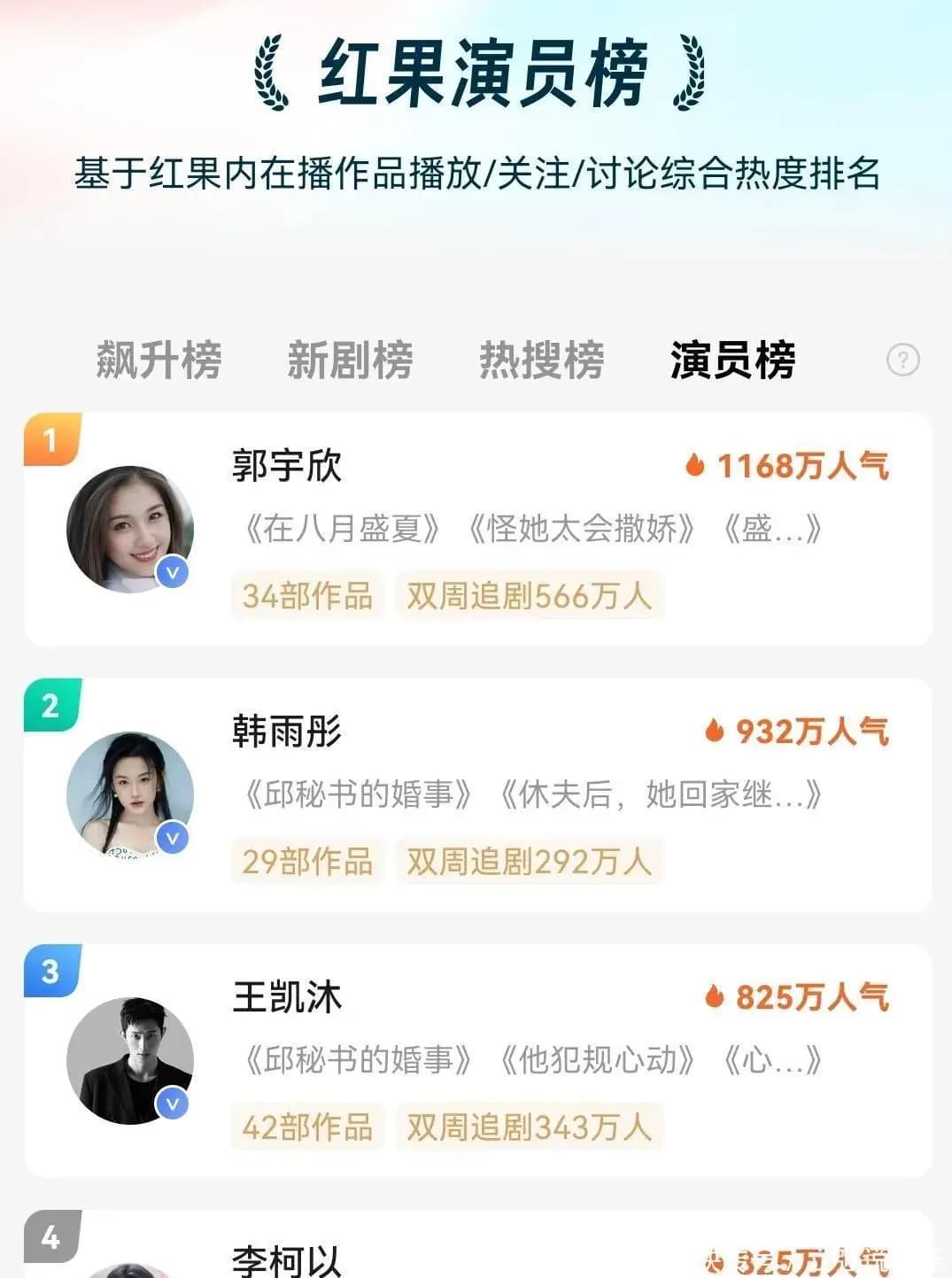Click the flame icon next to 932万人气
The height and width of the screenshot is (1278, 952).
pos(714,732)
